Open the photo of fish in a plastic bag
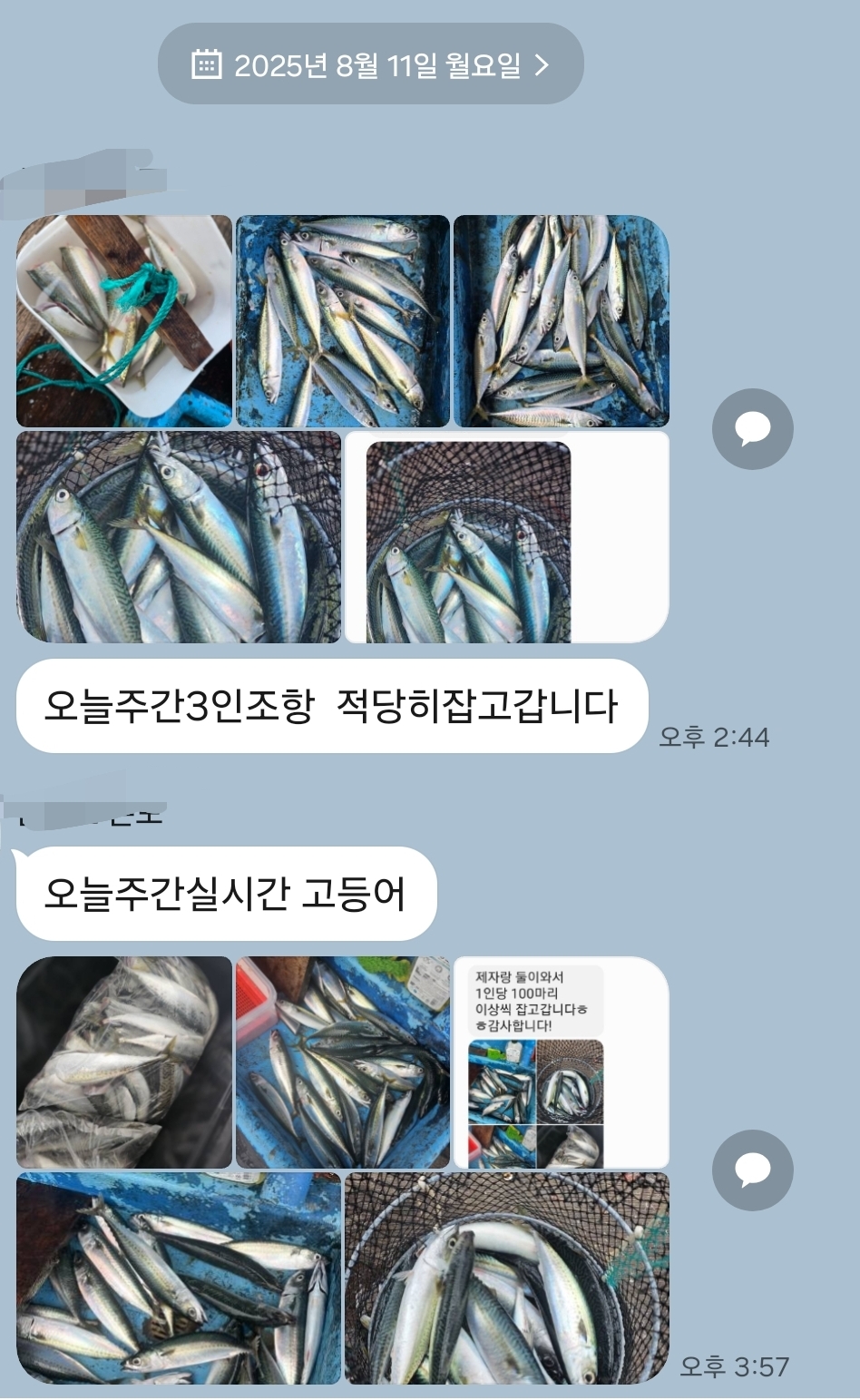 (x=124, y=1062)
